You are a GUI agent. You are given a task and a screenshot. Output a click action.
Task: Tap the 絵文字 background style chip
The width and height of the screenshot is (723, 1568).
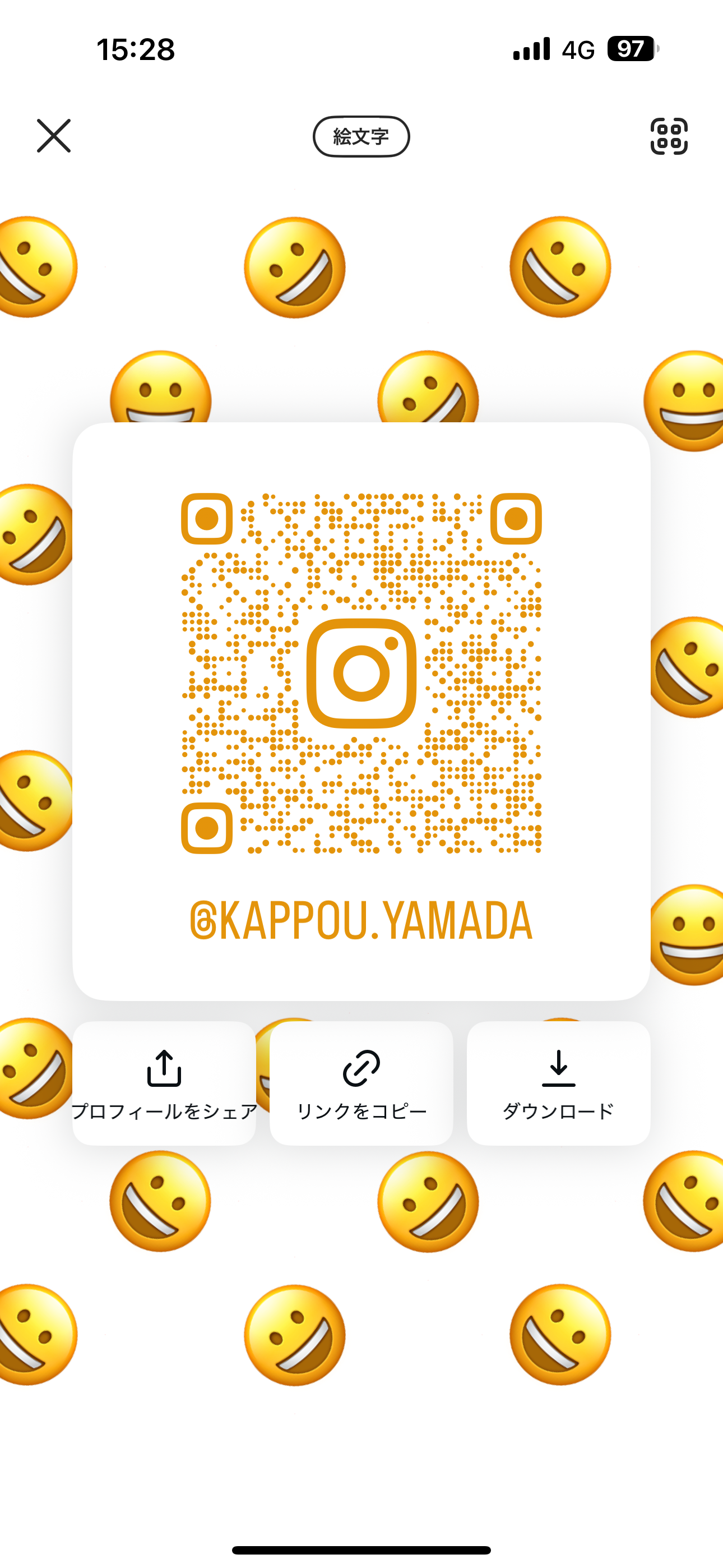tap(361, 136)
